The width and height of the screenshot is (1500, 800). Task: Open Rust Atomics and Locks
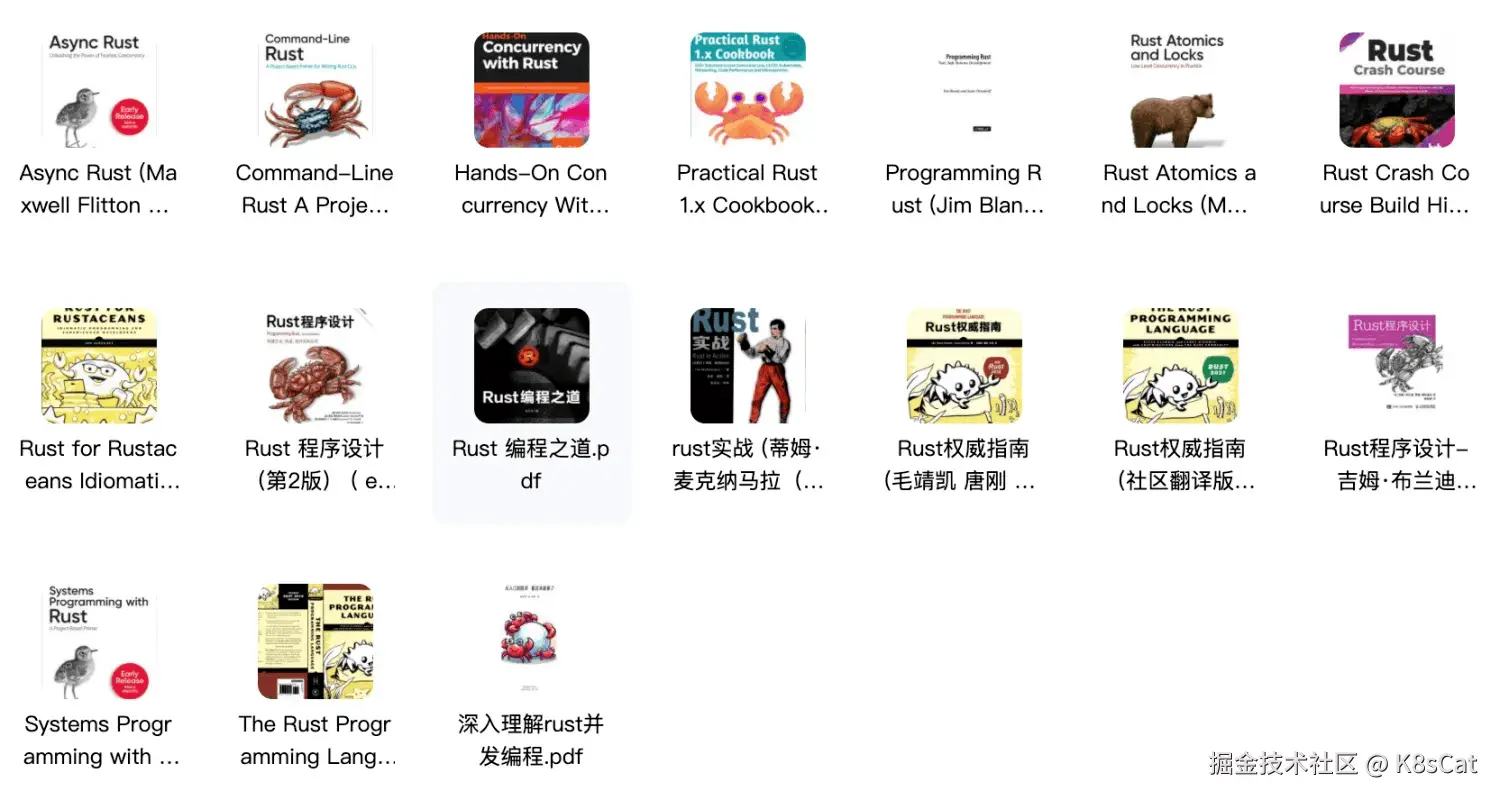tap(1180, 90)
